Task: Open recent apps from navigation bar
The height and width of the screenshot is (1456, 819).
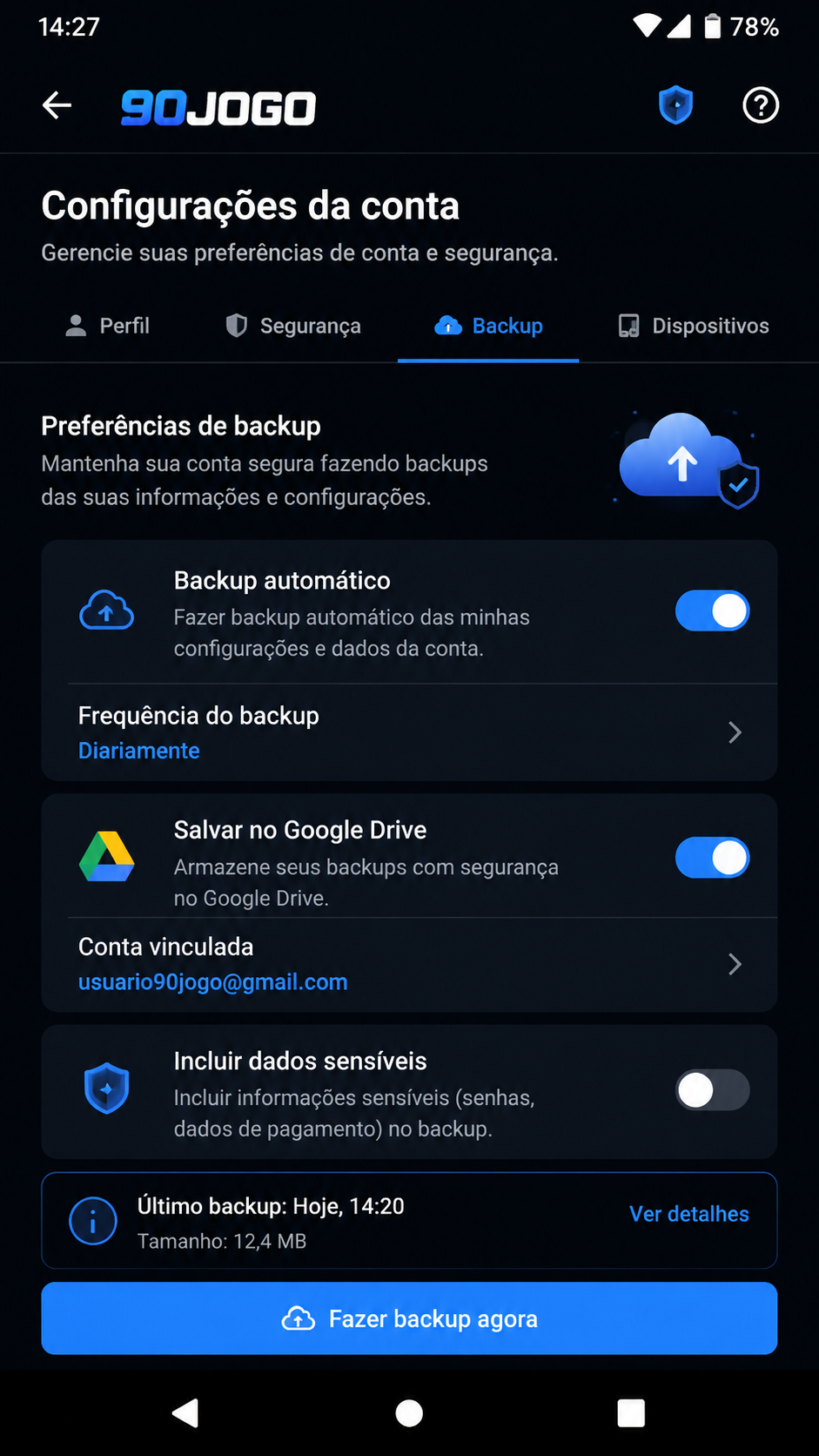Action: point(631,1412)
